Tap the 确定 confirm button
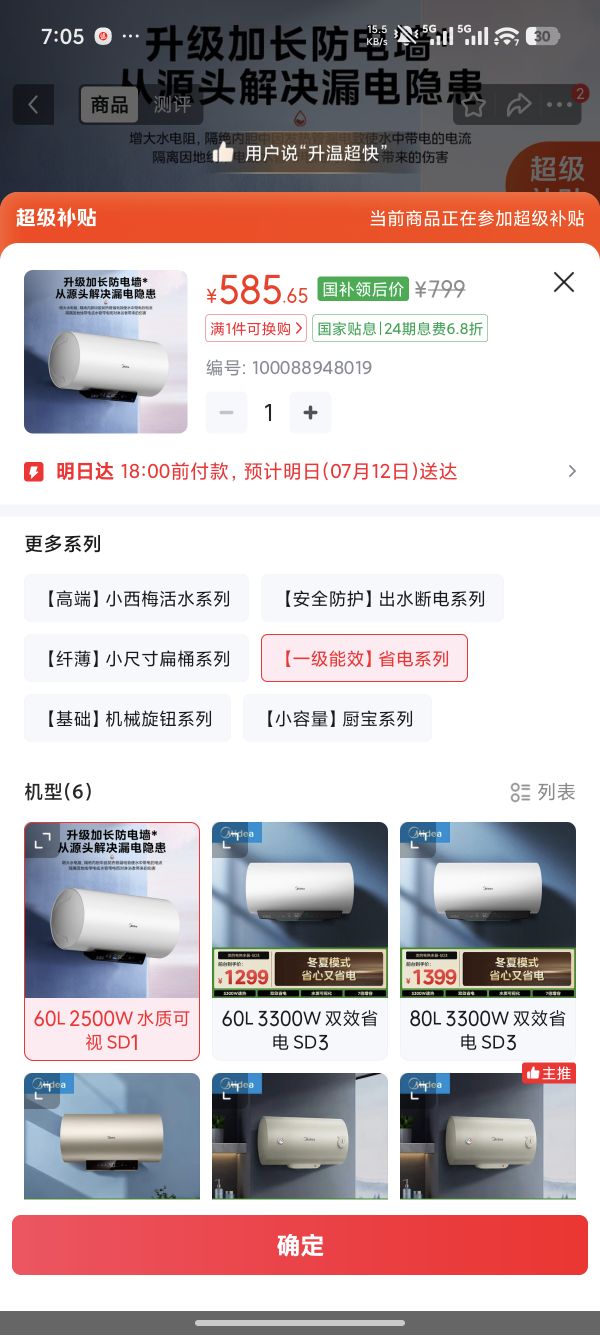Image resolution: width=600 pixels, height=1335 pixels. pyautogui.click(x=300, y=1245)
